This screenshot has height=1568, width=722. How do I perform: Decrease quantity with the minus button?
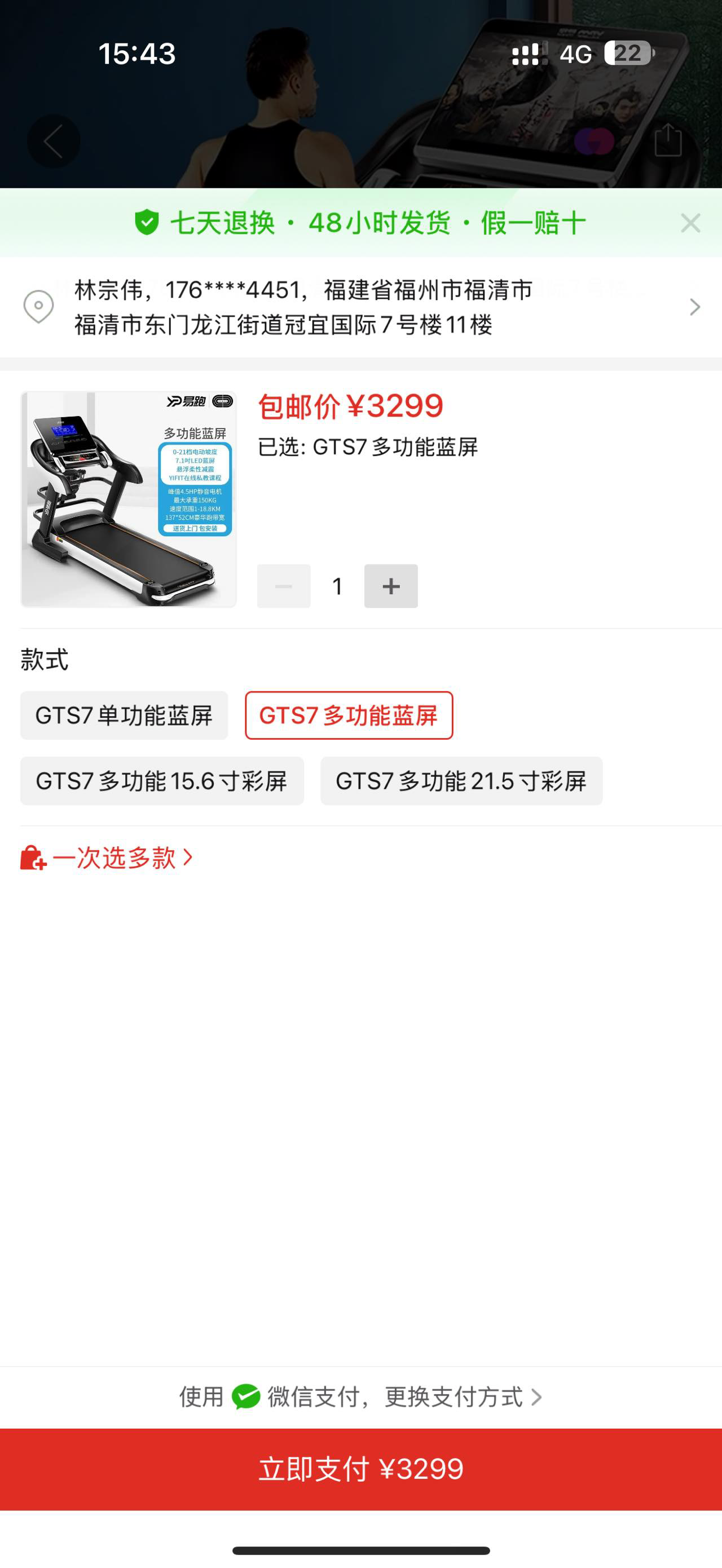pyautogui.click(x=284, y=586)
